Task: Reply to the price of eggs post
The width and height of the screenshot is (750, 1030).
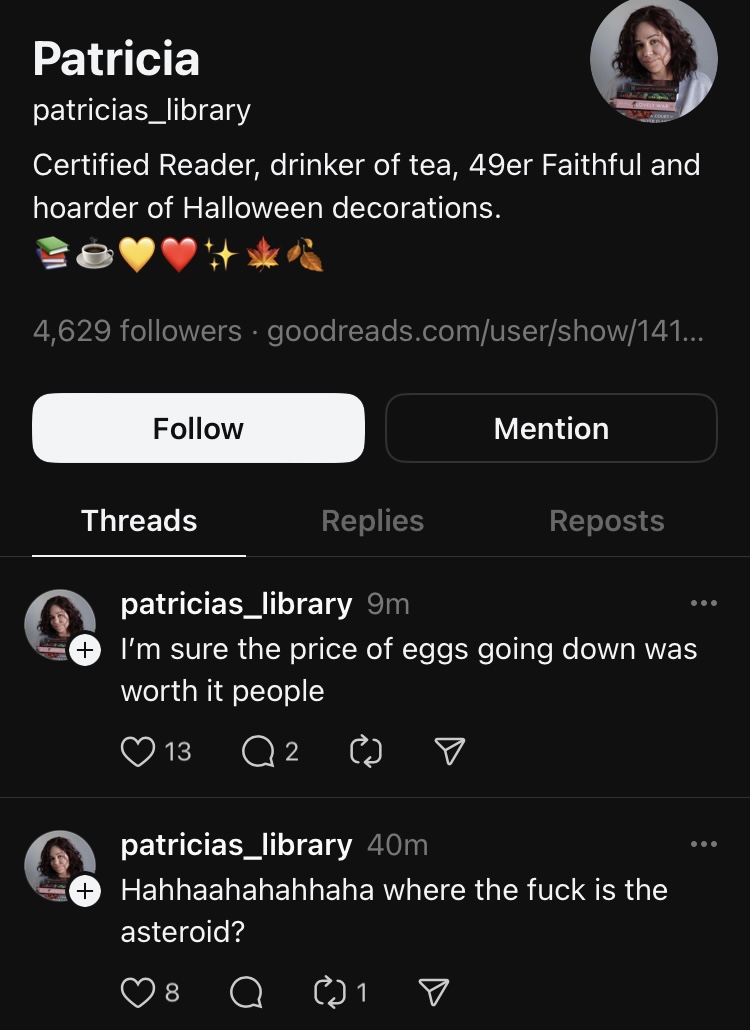Action: point(258,751)
